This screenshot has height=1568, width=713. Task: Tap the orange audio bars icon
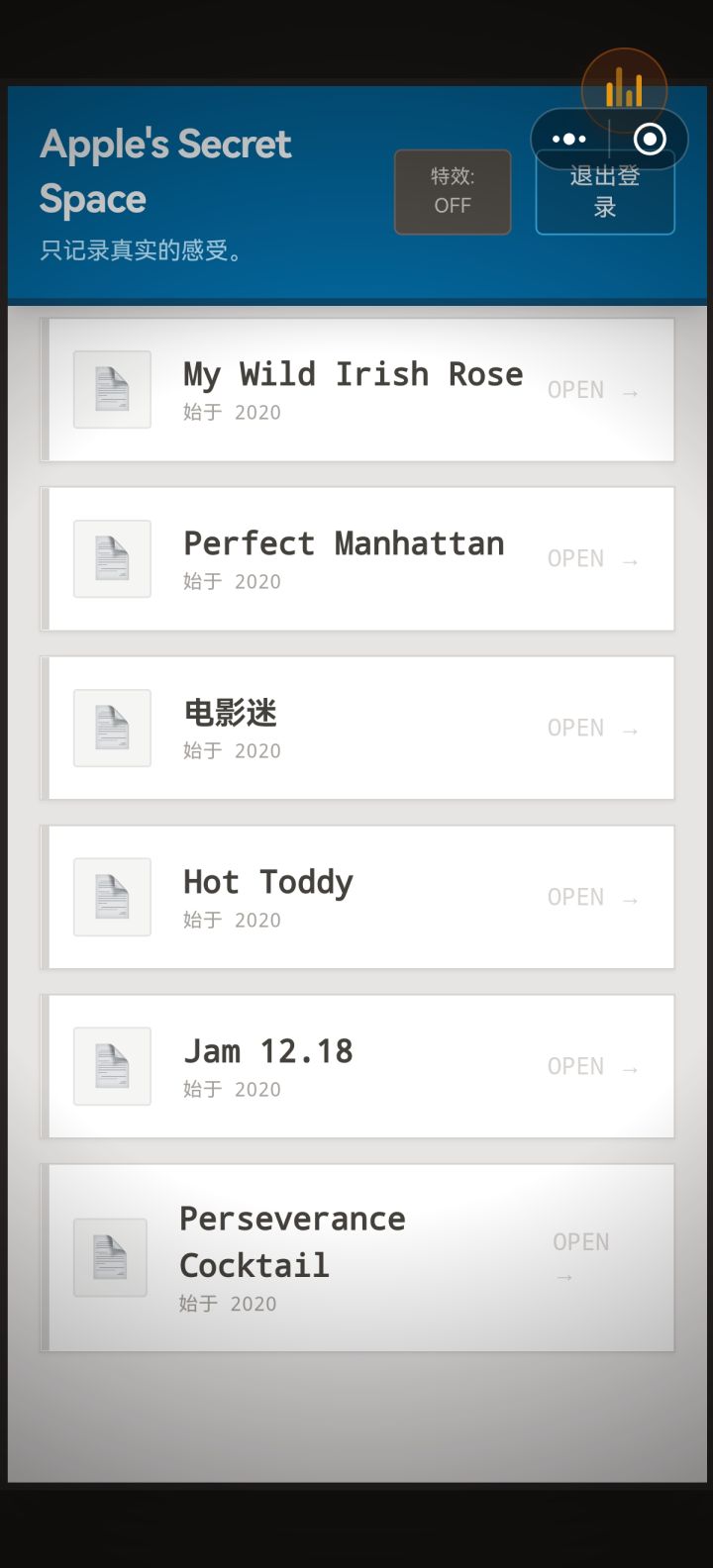[624, 89]
